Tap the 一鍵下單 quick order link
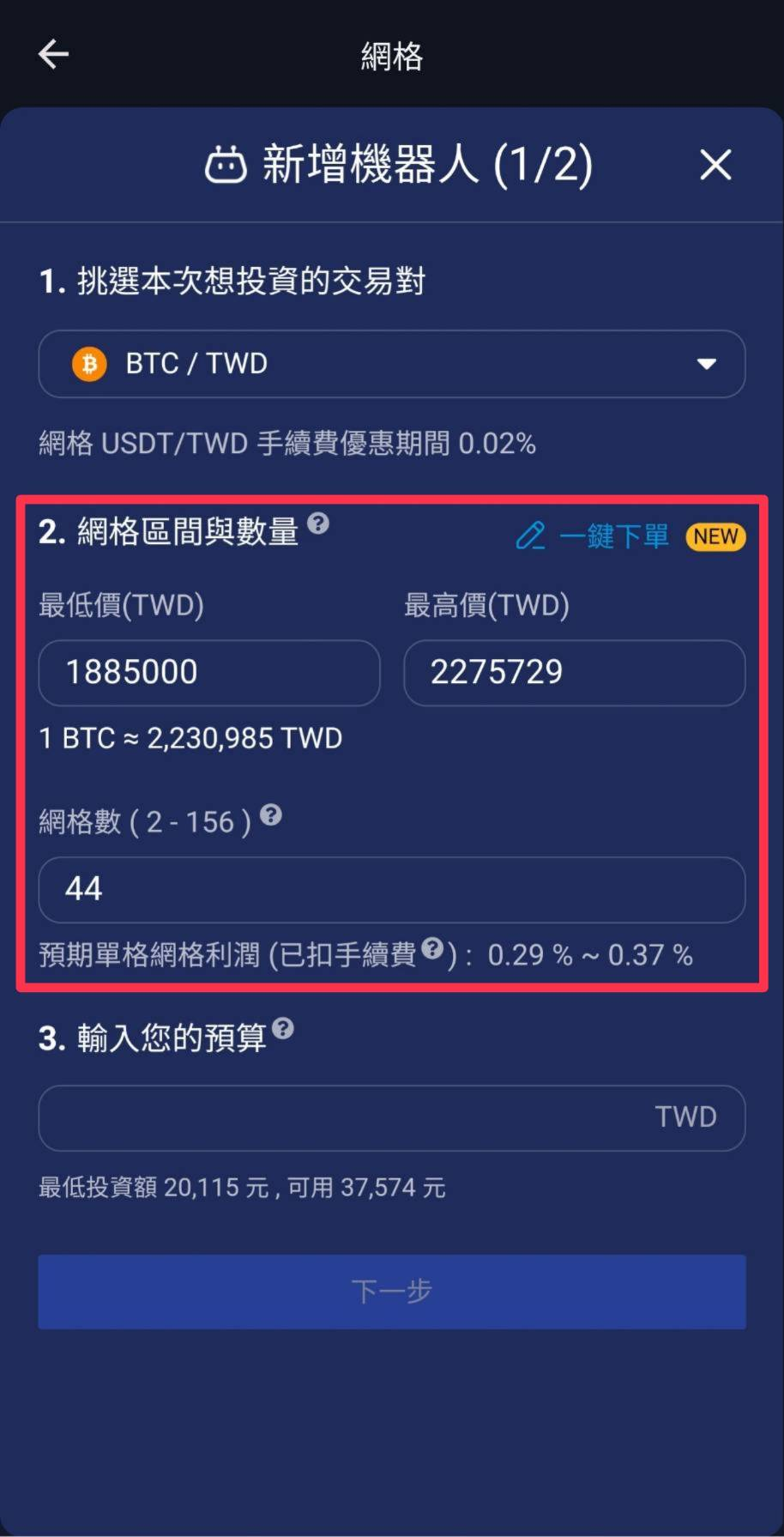Viewport: 784px width, 1537px height. point(592,536)
